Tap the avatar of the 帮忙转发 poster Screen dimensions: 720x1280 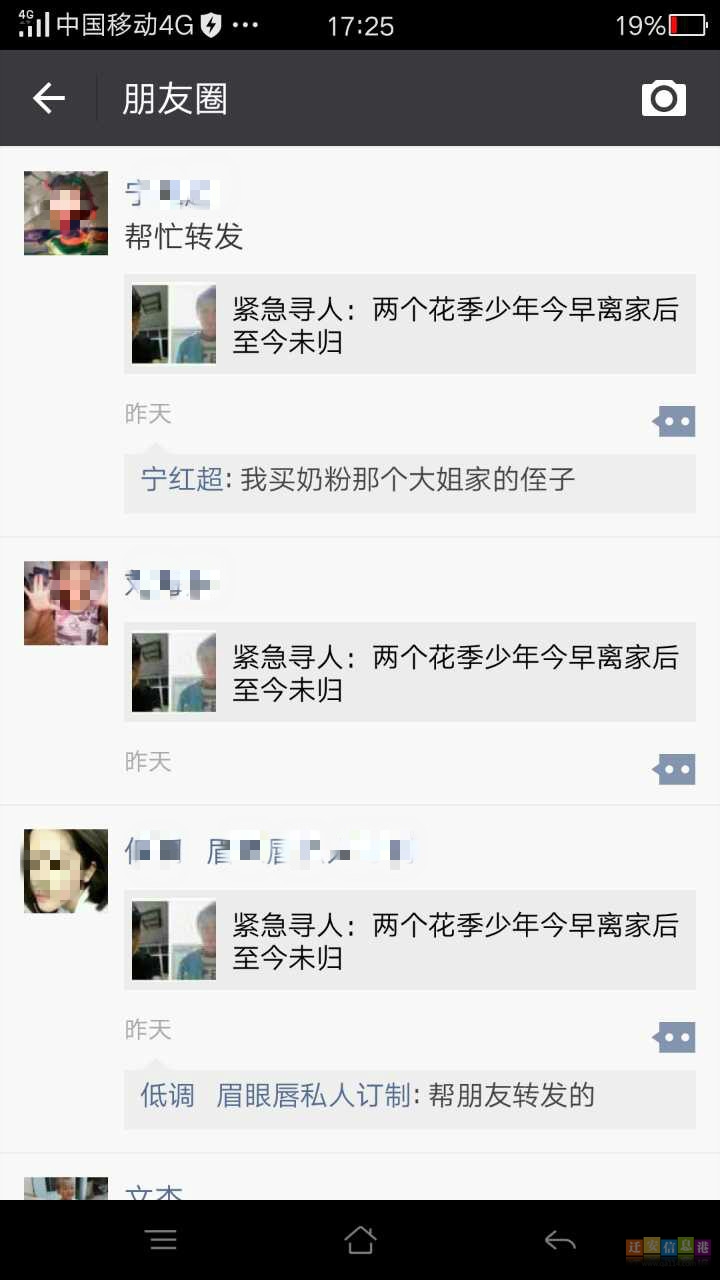tap(66, 213)
